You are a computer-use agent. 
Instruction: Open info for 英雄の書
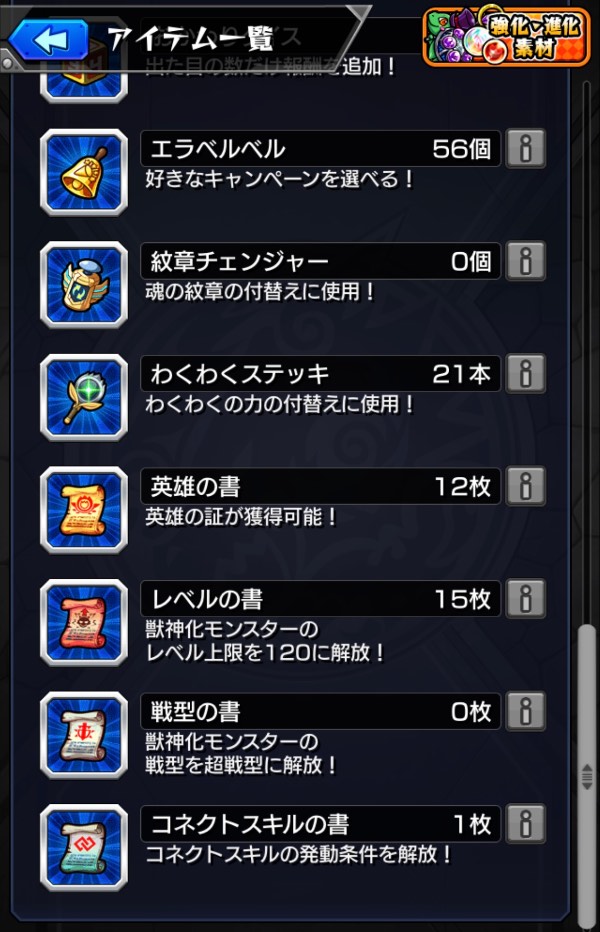tap(526, 487)
